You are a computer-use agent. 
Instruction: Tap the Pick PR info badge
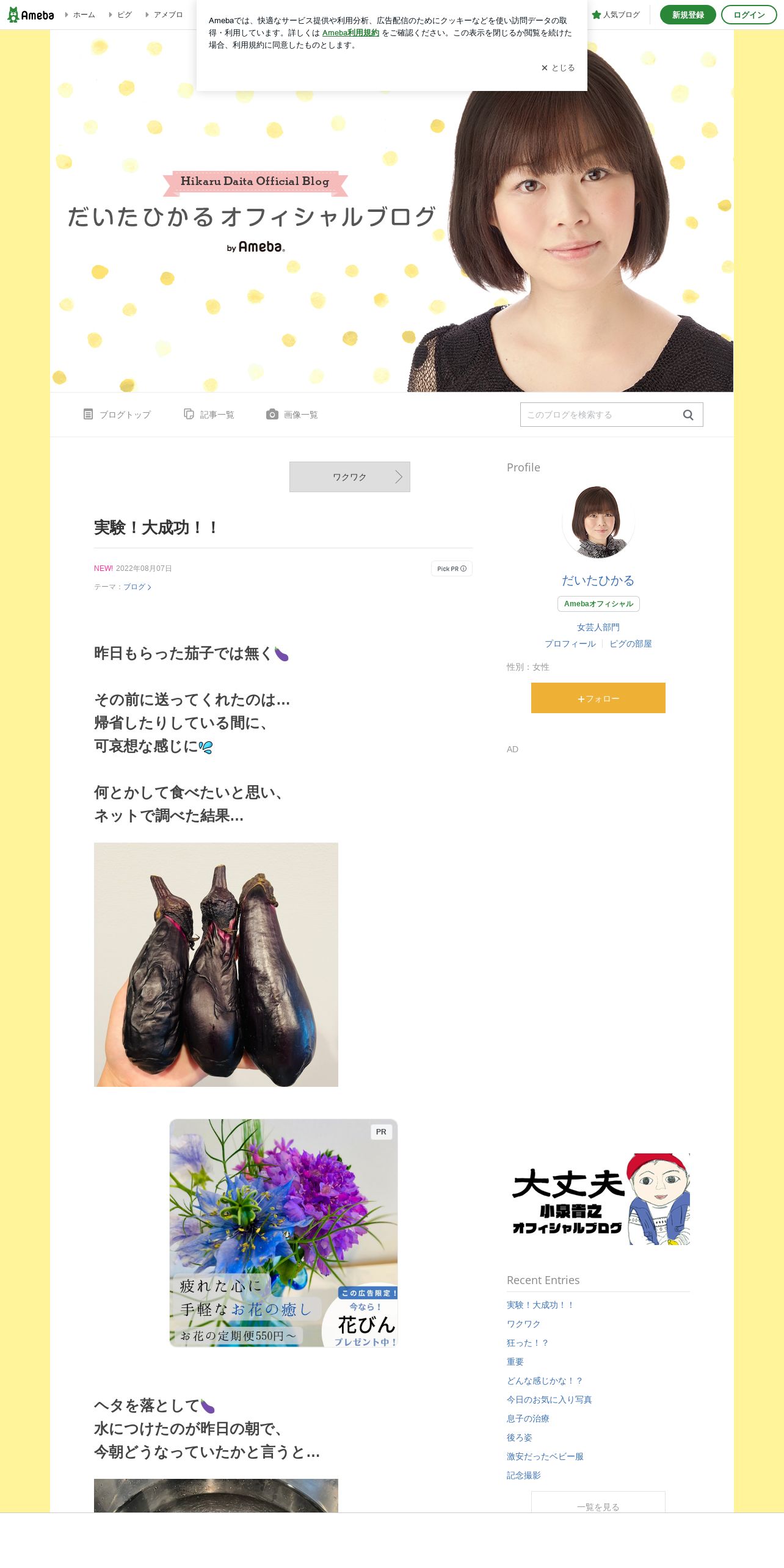click(x=452, y=568)
